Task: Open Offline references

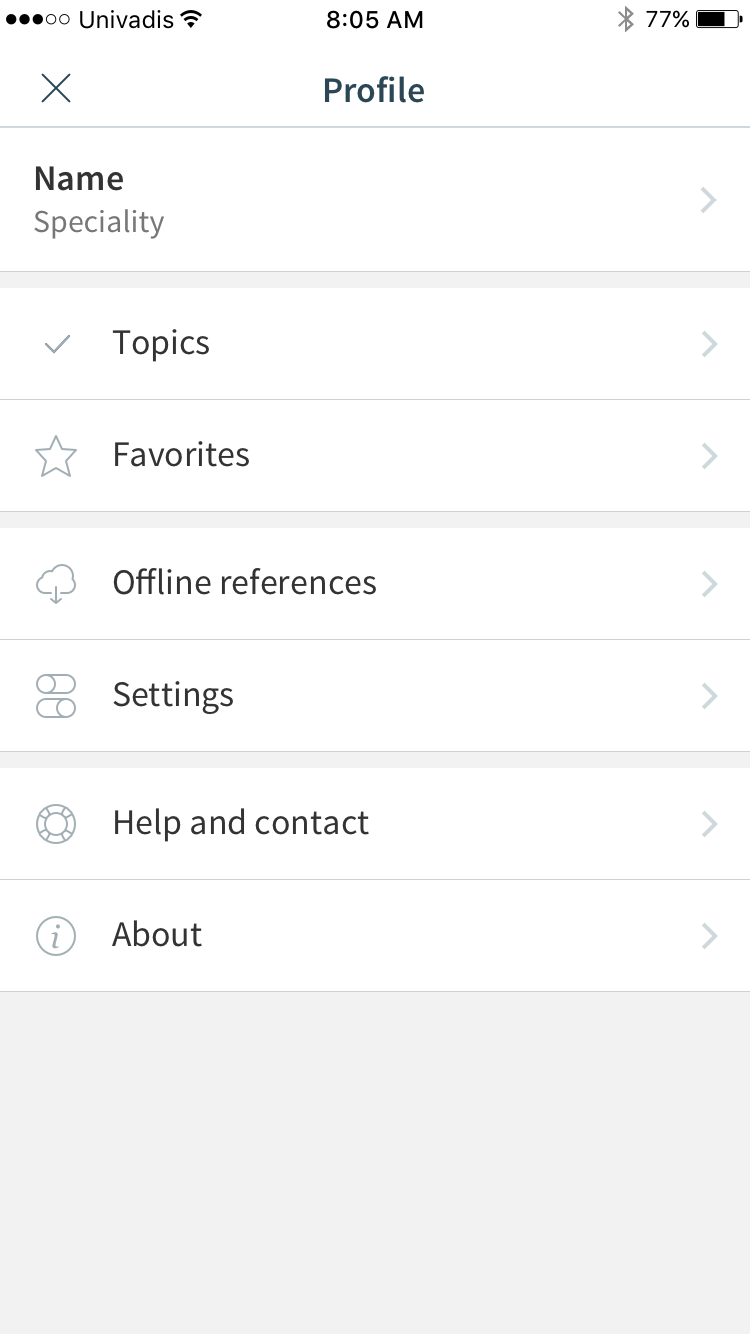Action: tap(375, 584)
